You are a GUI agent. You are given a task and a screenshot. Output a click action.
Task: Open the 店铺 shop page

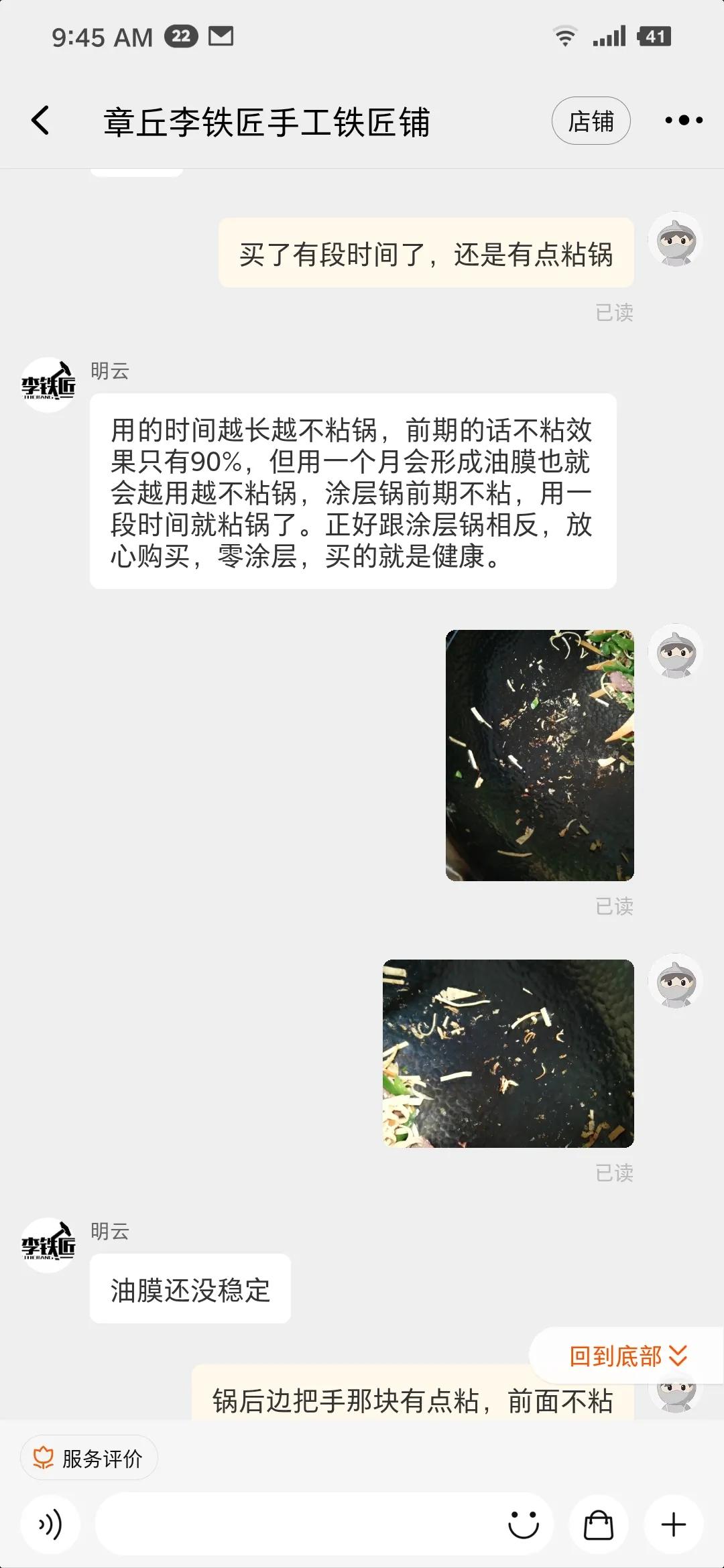[591, 121]
